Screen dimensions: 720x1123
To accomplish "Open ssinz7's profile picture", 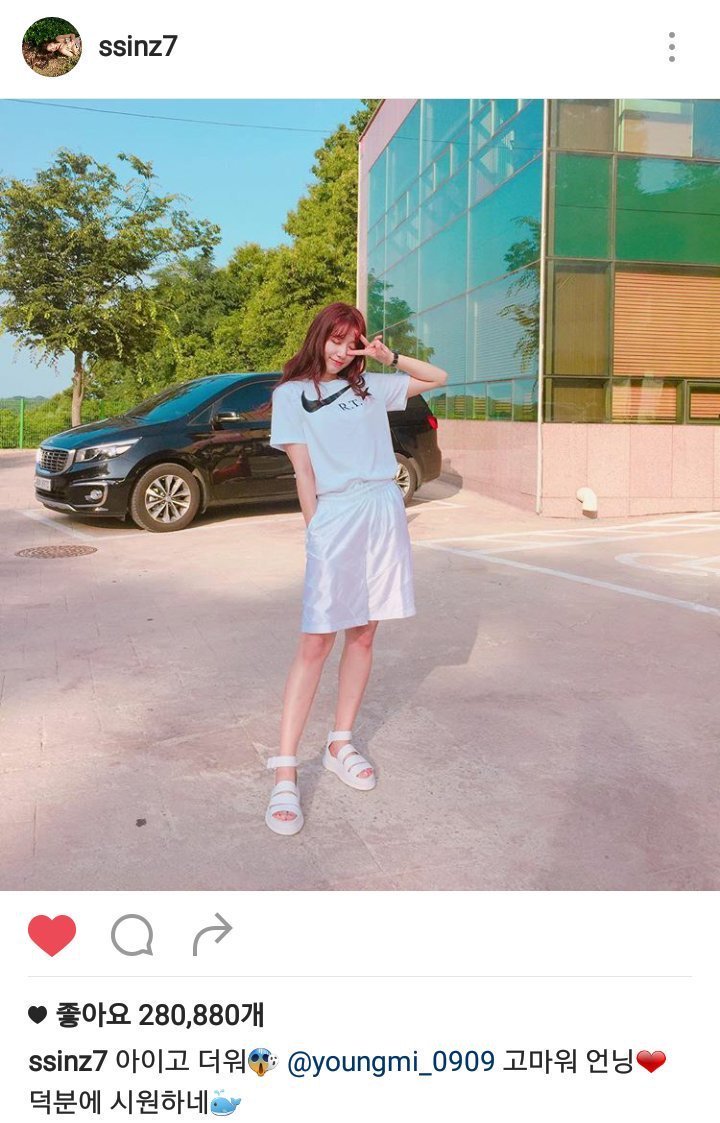I will point(52,47).
